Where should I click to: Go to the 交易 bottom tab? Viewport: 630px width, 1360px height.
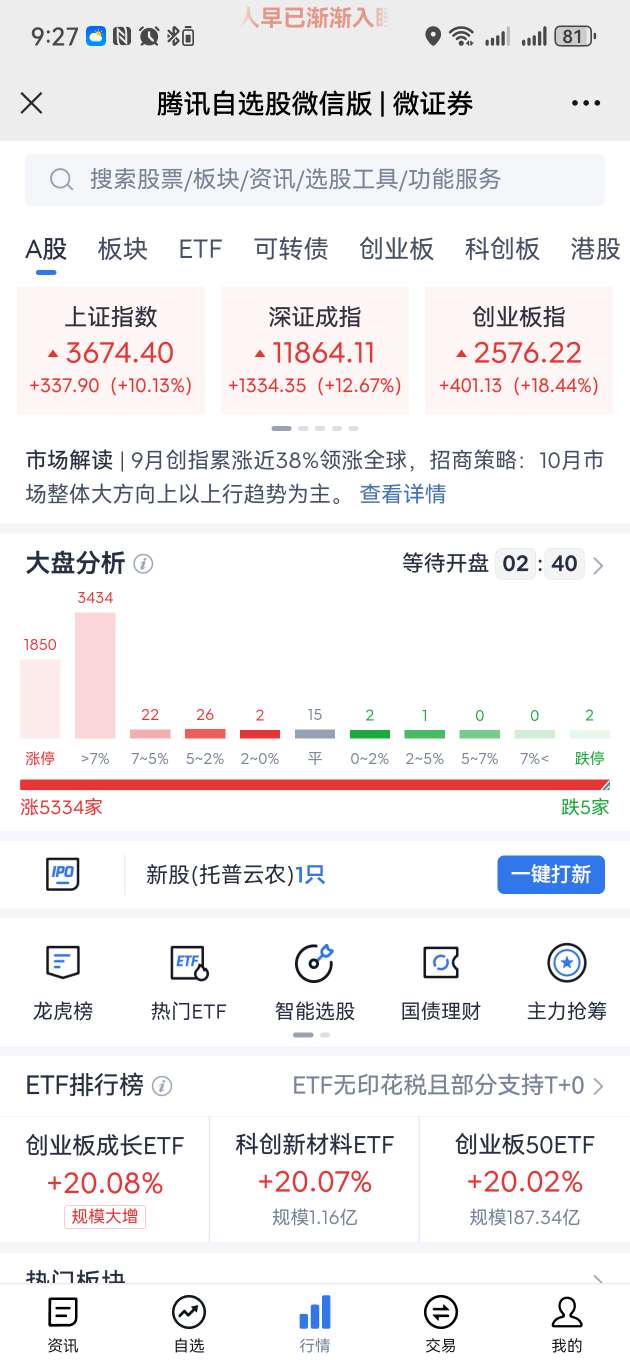[x=440, y=1323]
